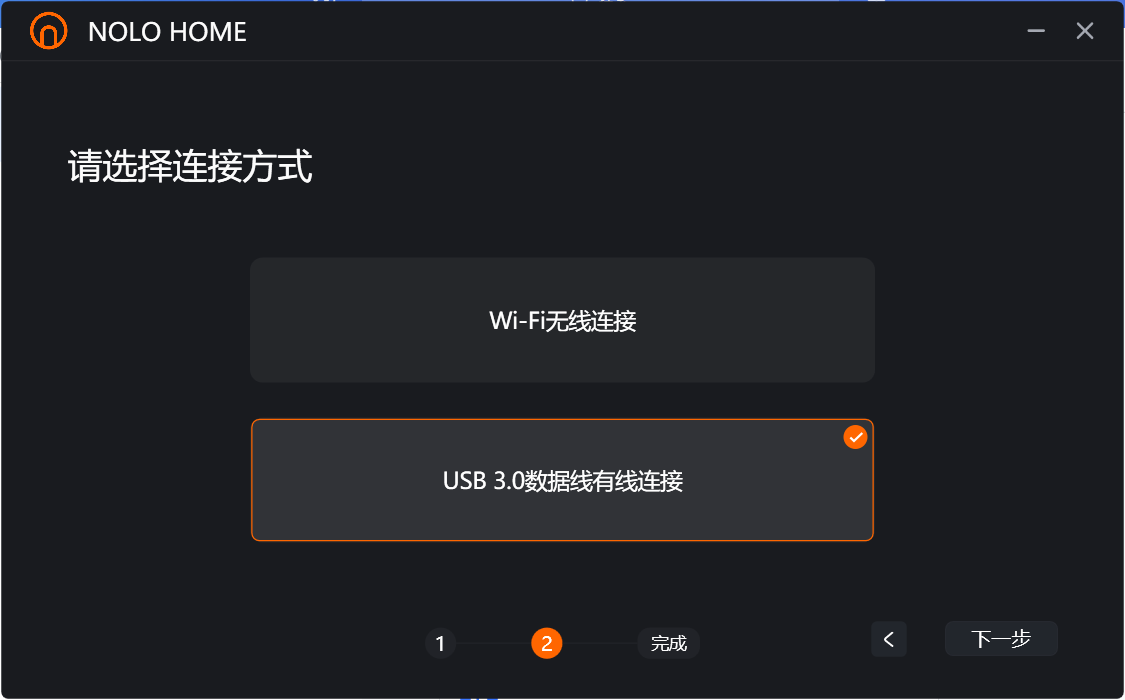Close the NOLO HOME window
Viewport: 1125px width, 700px height.
(x=1085, y=31)
